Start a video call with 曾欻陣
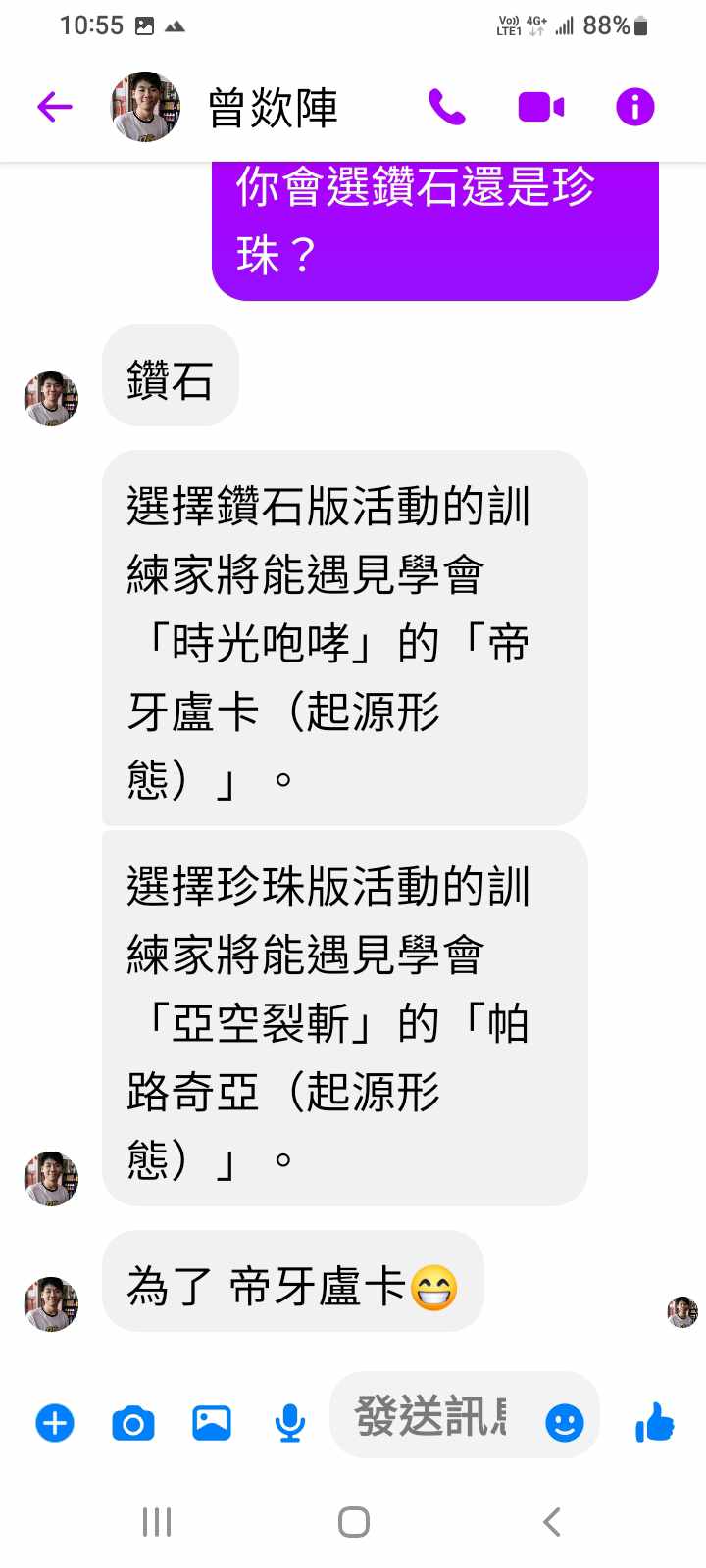Viewport: 706px width, 1568px height. tap(540, 107)
